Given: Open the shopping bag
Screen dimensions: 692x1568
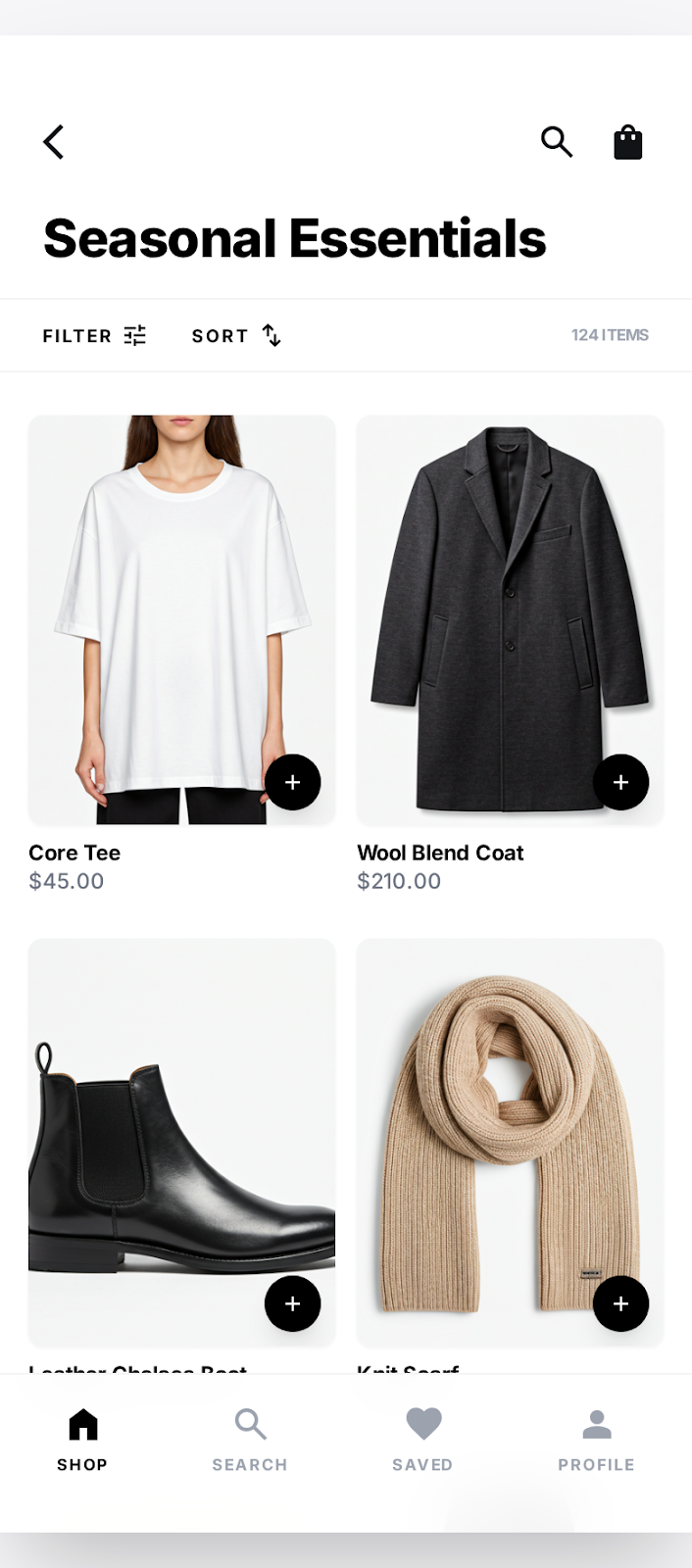Looking at the screenshot, I should click(627, 142).
